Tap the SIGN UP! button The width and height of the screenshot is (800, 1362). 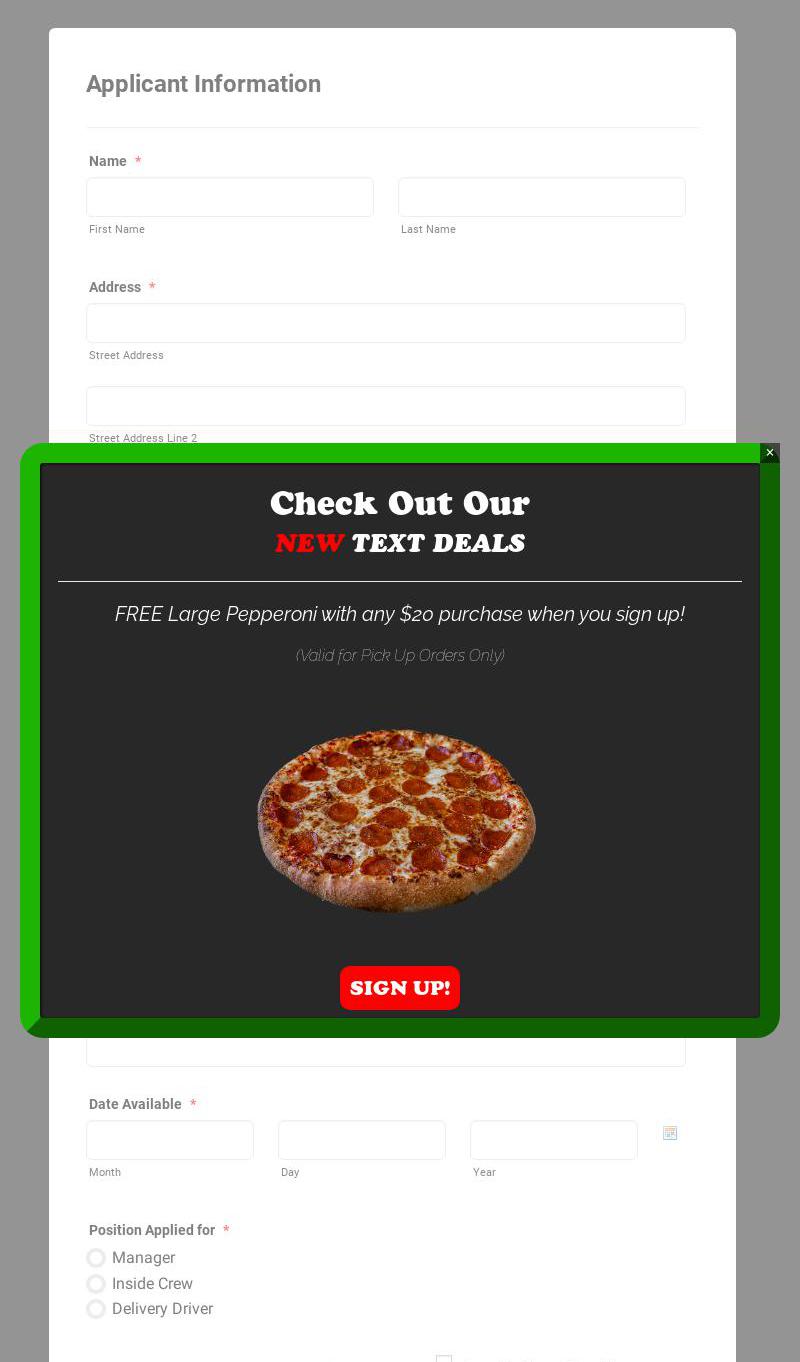(400, 988)
